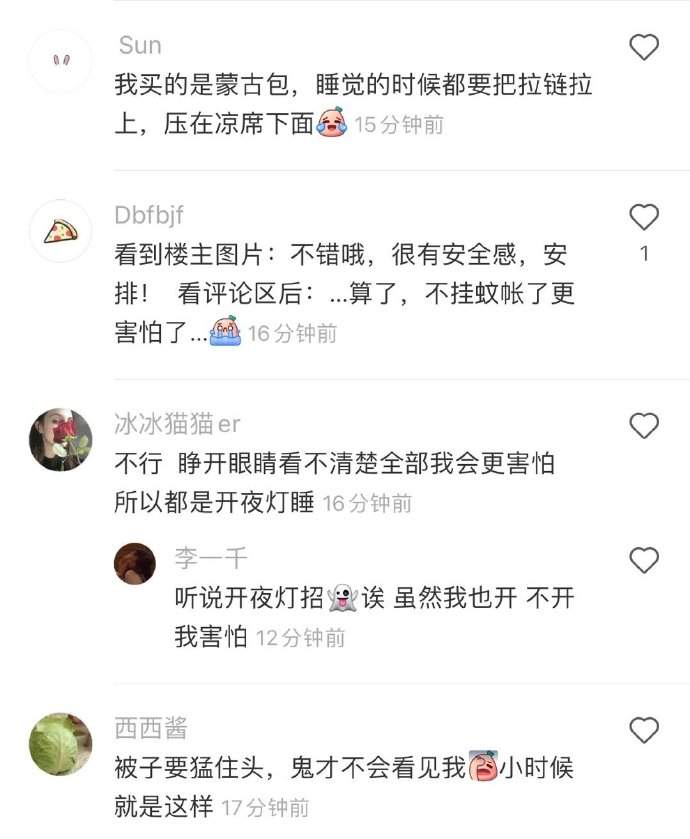Like 冰冰猫猫er's comment about night light
Image resolution: width=690 pixels, height=839 pixels.
[x=644, y=426]
